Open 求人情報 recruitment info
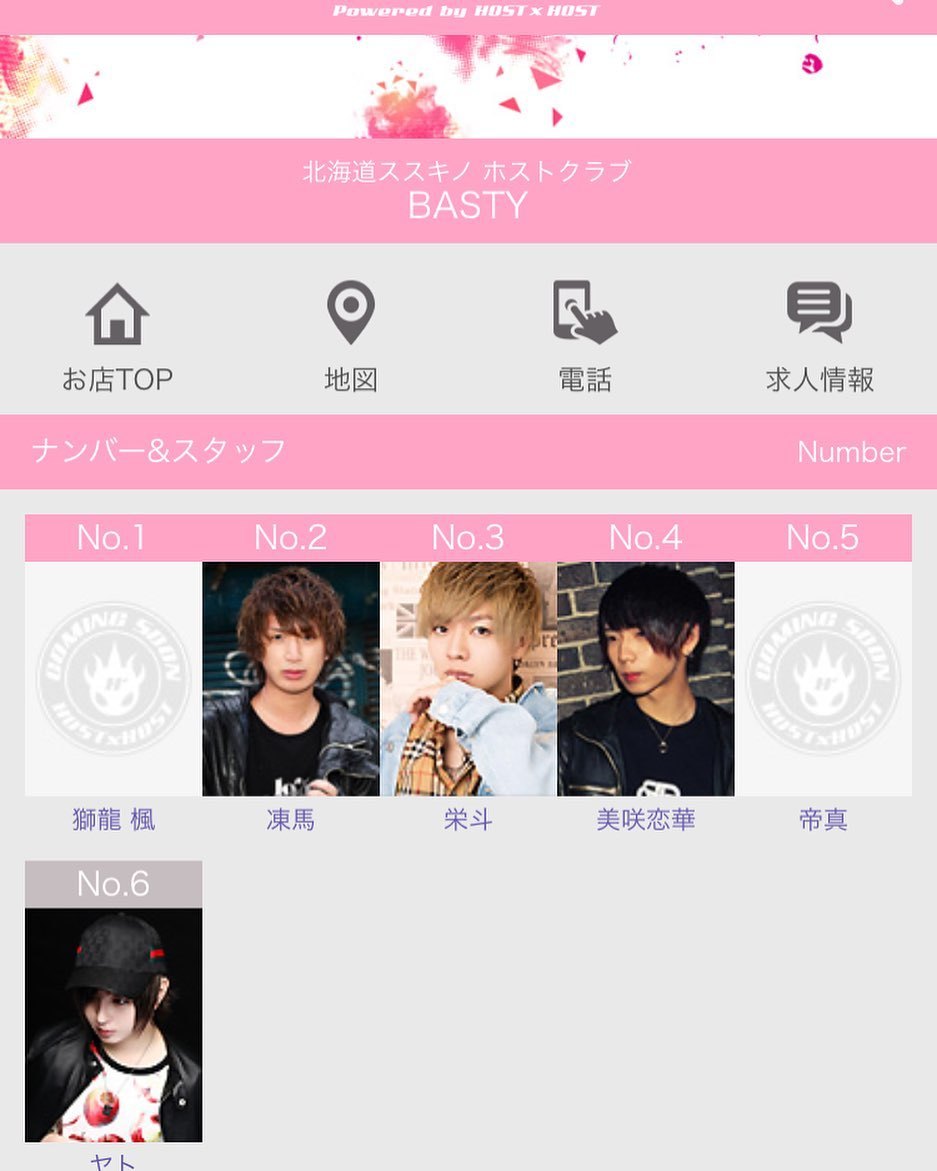Screen dimensions: 937x1171 (x=819, y=337)
